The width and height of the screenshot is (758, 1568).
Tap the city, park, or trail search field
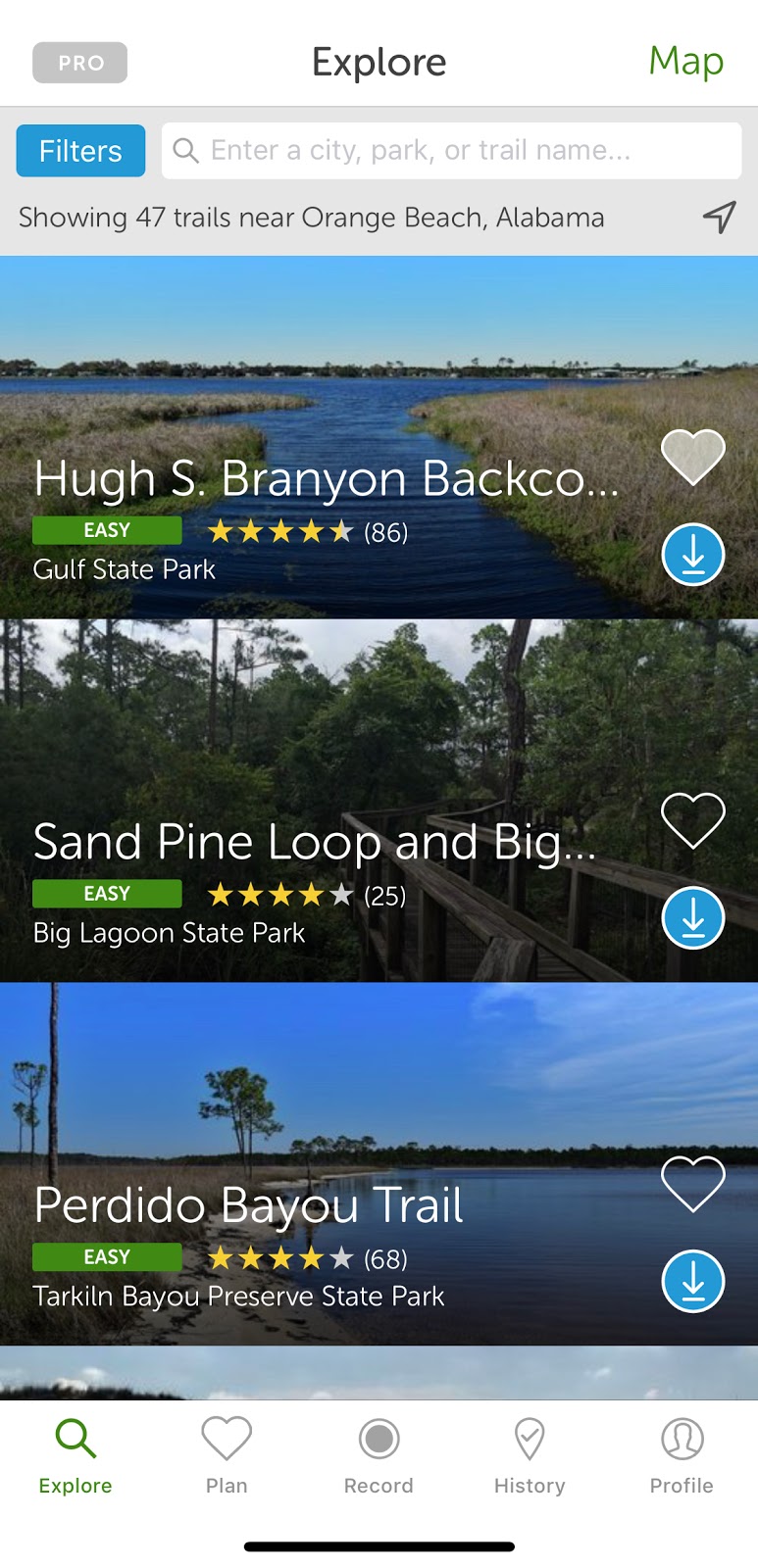pos(451,151)
